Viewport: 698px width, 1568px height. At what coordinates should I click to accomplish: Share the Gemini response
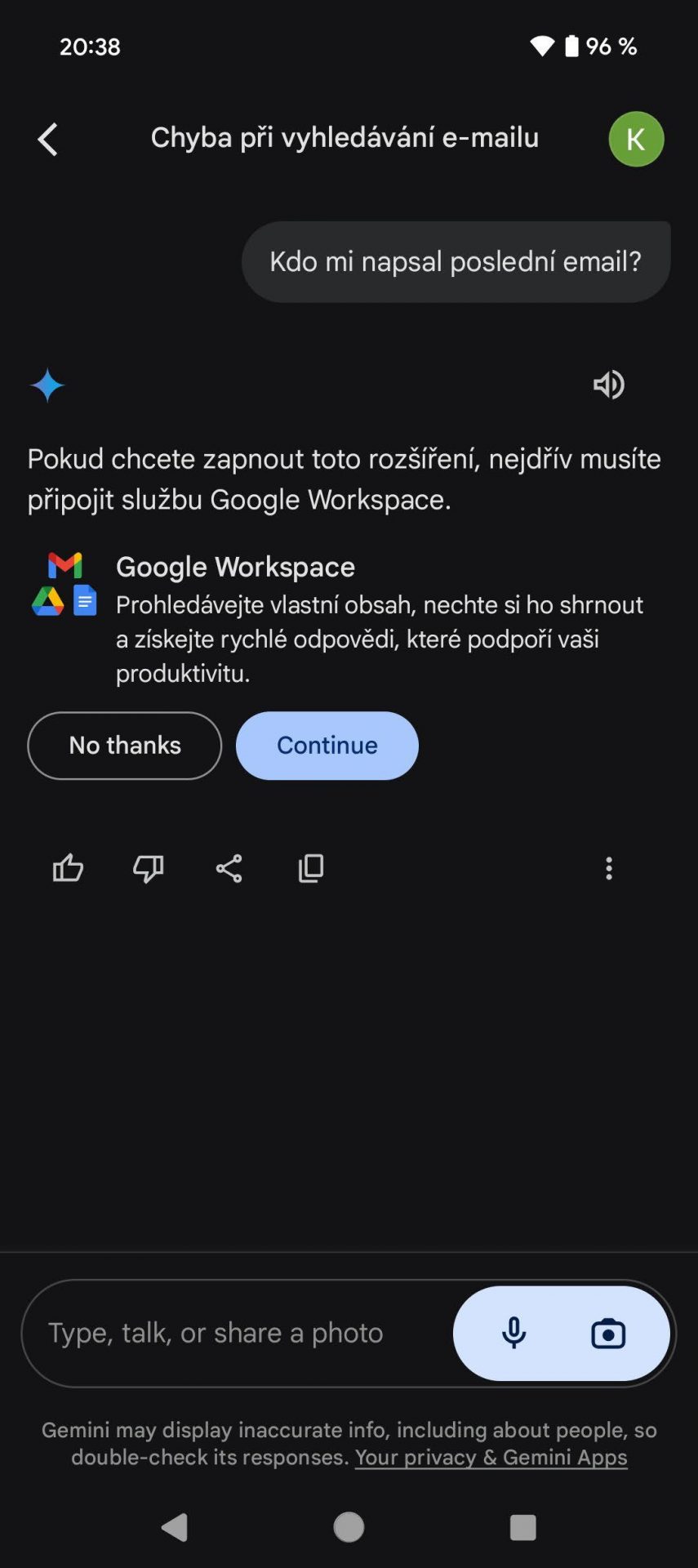pos(229,868)
